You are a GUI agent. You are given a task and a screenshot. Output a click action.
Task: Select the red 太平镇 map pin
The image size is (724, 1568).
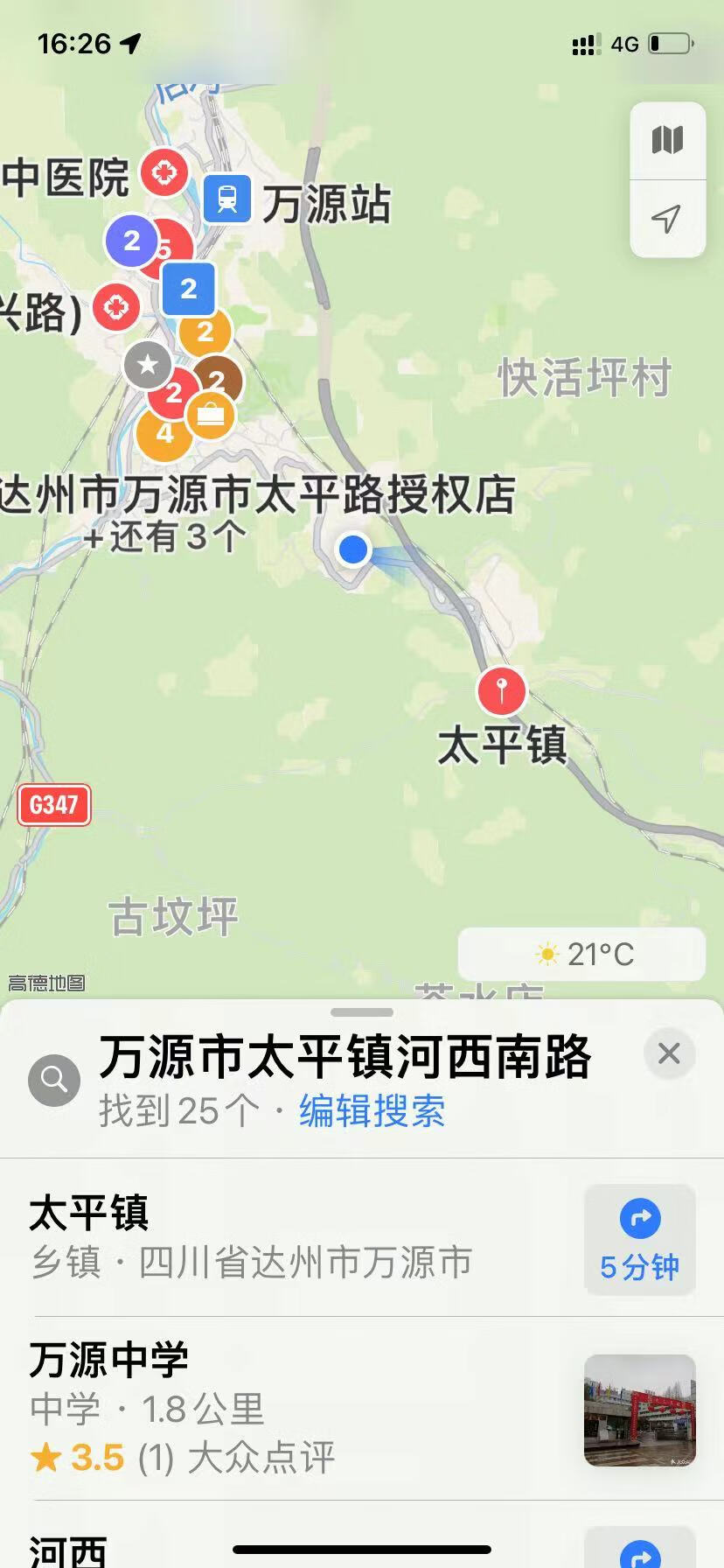[501, 690]
